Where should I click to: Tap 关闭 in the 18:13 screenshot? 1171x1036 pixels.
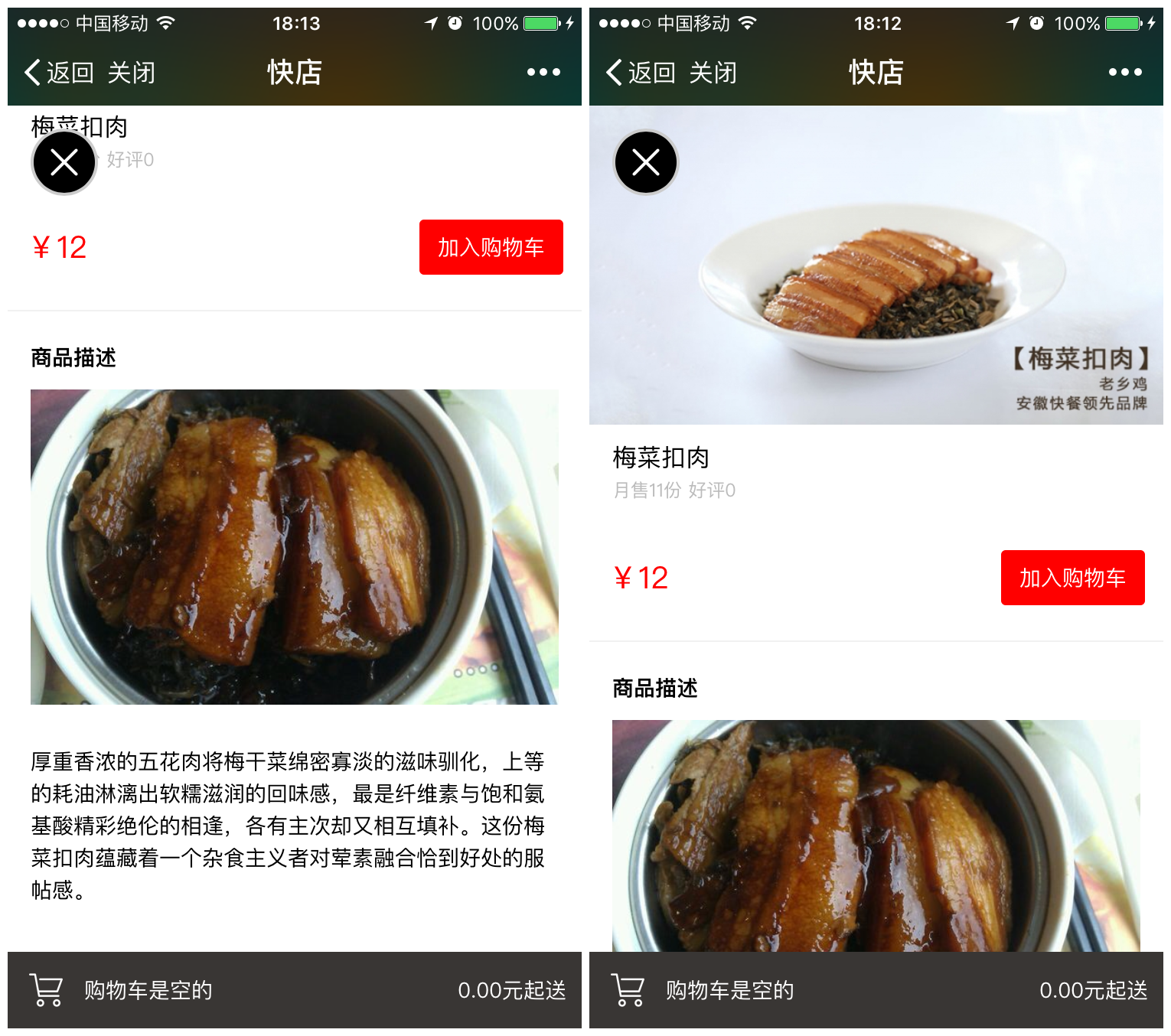[132, 73]
